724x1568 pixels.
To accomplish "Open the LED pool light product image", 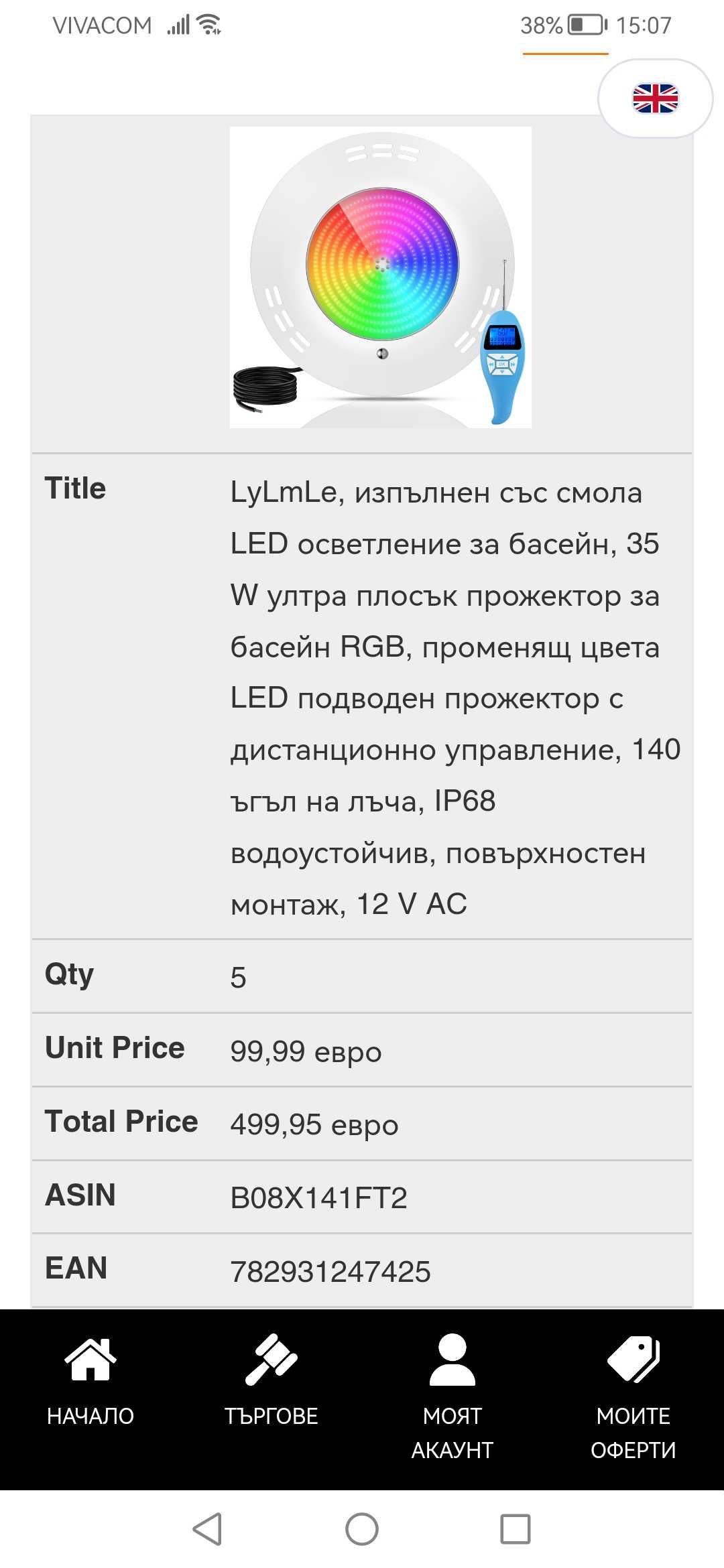I will click(380, 277).
